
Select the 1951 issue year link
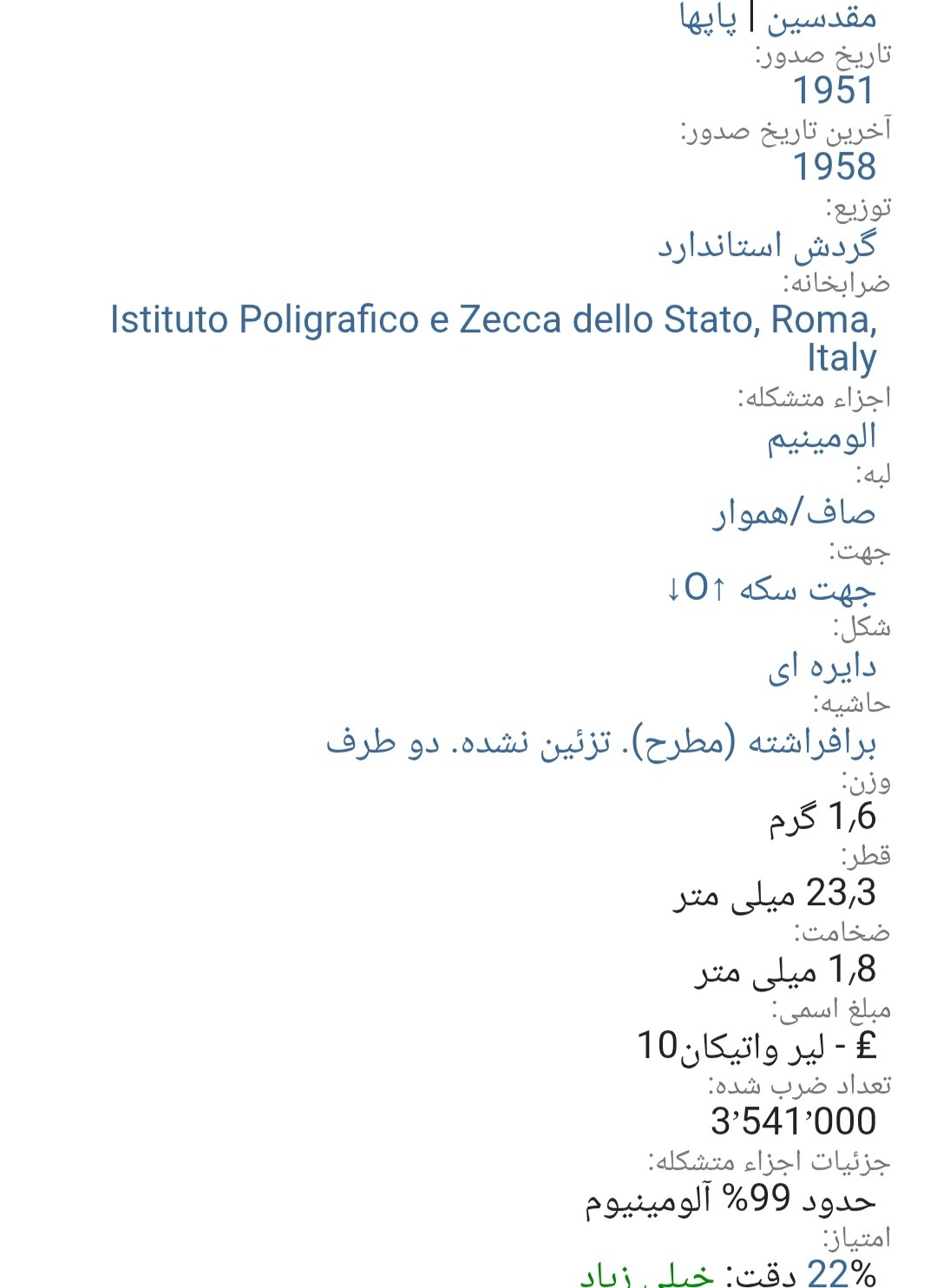(x=834, y=90)
